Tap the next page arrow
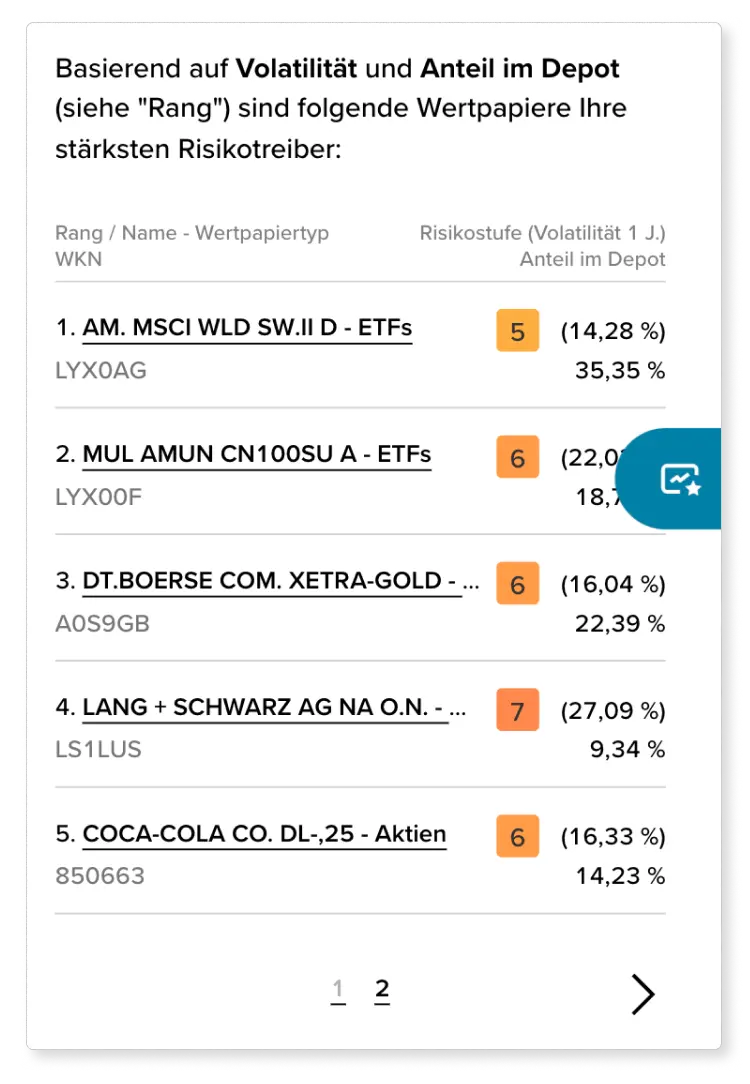Screen dimensions: 750x1084 (x=642, y=994)
